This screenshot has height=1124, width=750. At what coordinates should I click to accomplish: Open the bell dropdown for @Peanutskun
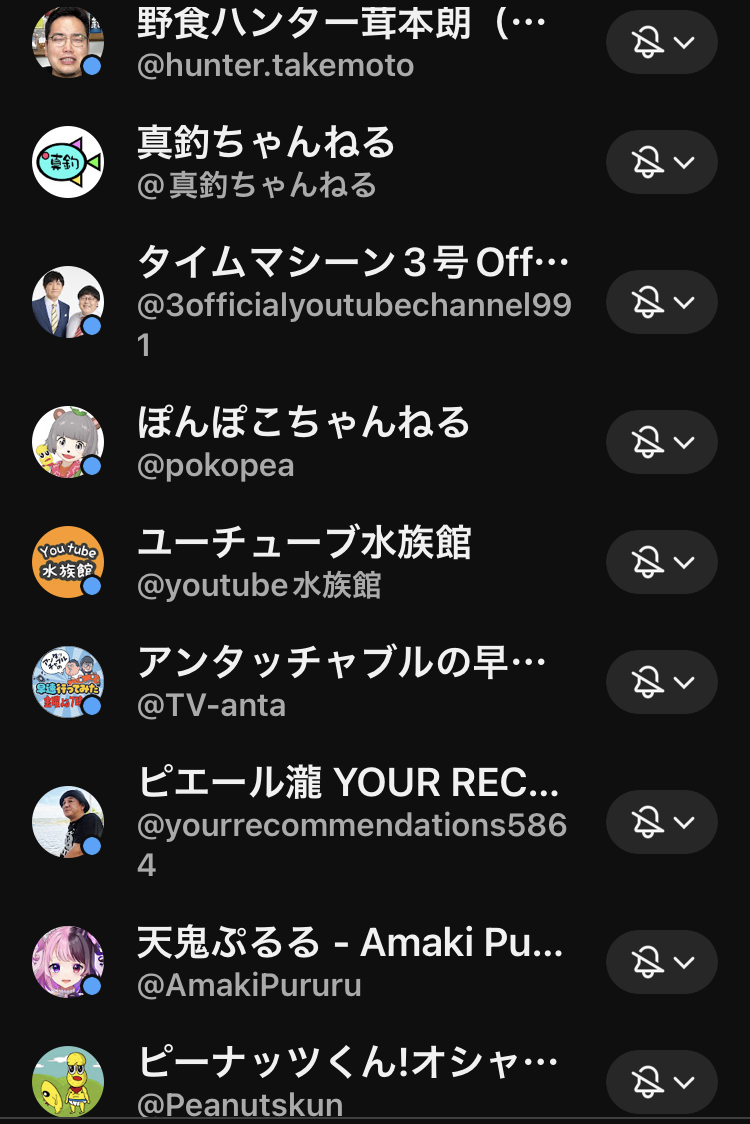(x=661, y=1082)
